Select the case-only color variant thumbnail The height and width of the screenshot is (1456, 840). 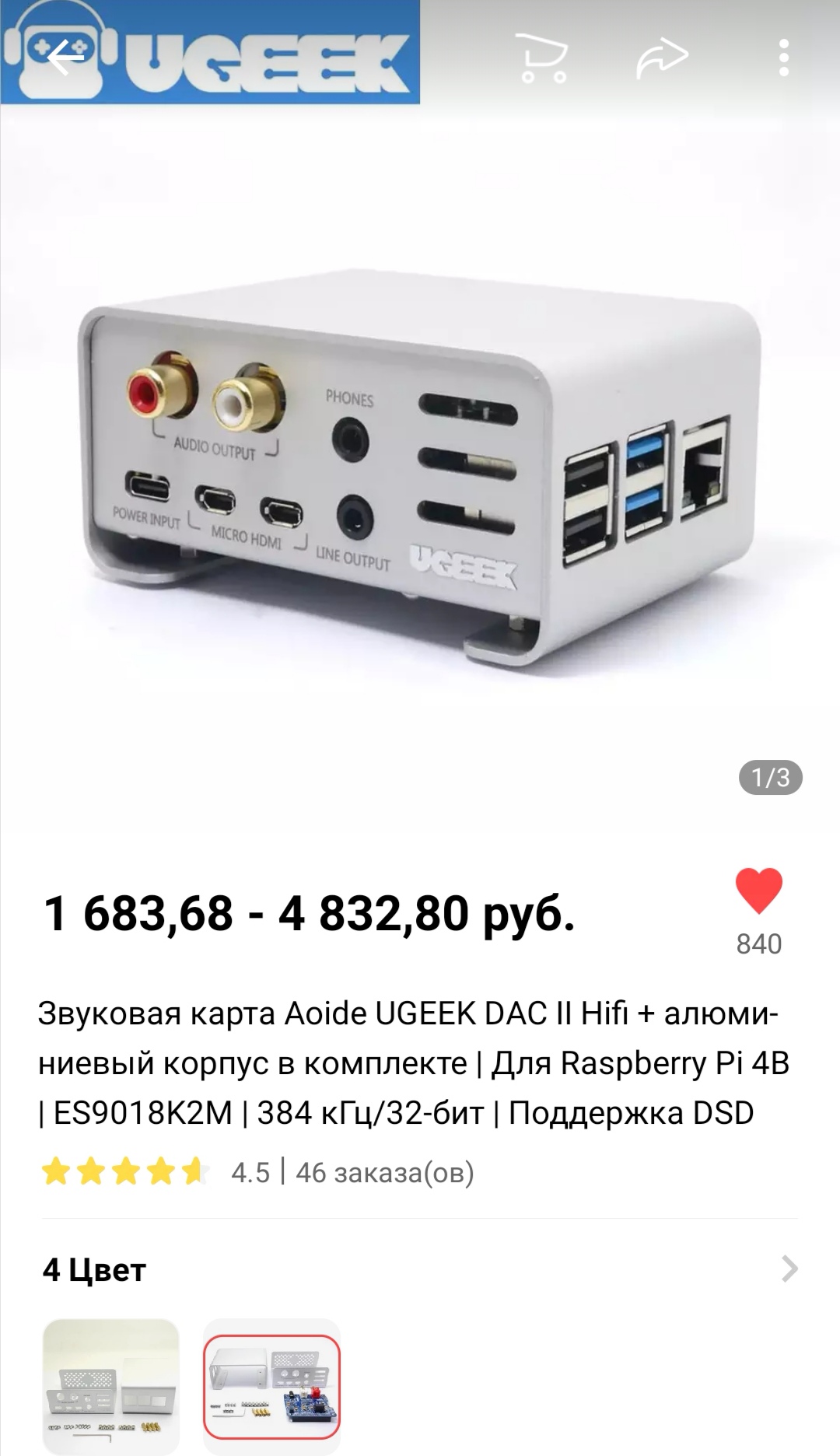[x=111, y=1386]
